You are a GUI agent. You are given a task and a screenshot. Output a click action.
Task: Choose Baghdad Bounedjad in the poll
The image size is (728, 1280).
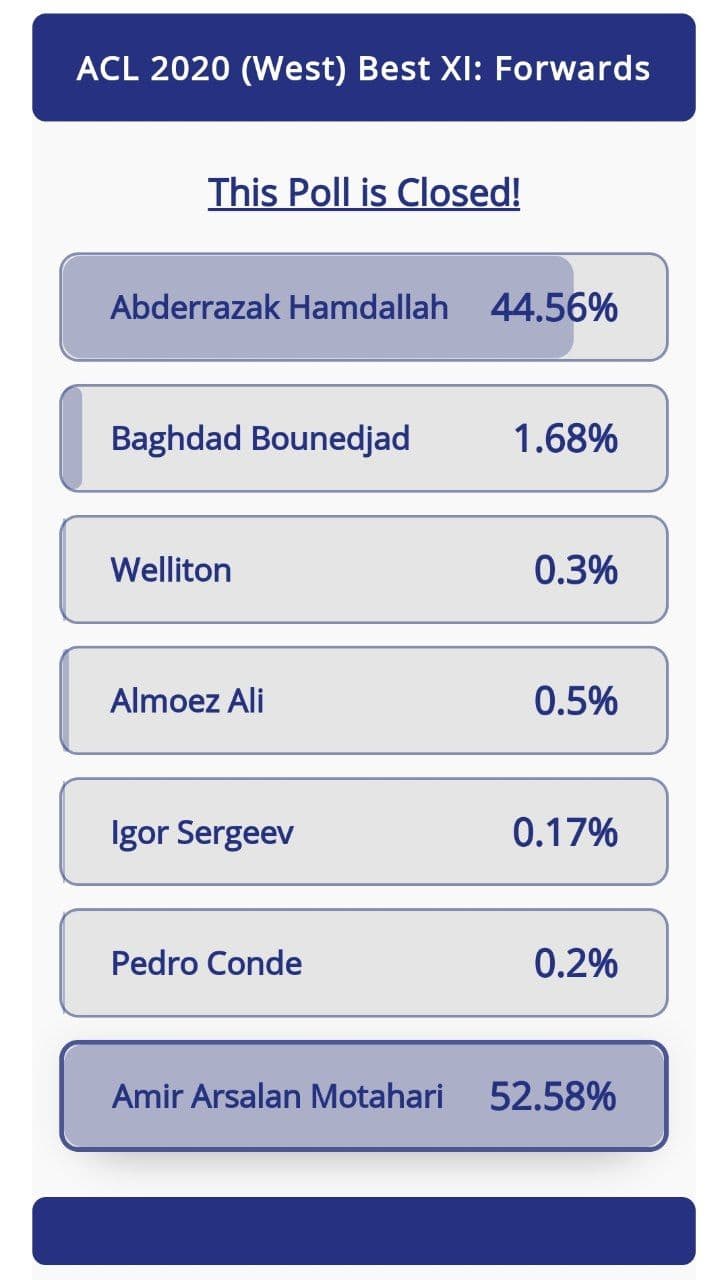[x=364, y=438]
